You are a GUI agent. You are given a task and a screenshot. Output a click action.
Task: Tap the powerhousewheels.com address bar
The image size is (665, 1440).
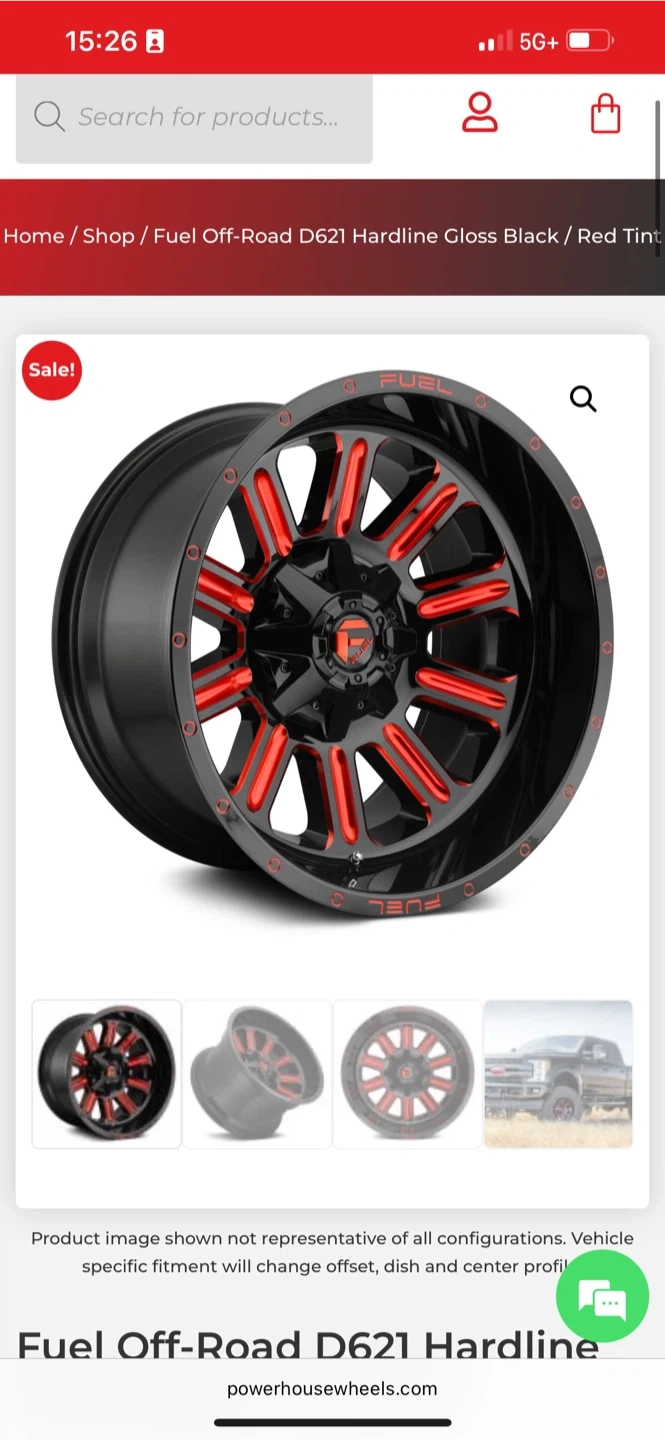(x=332, y=1388)
